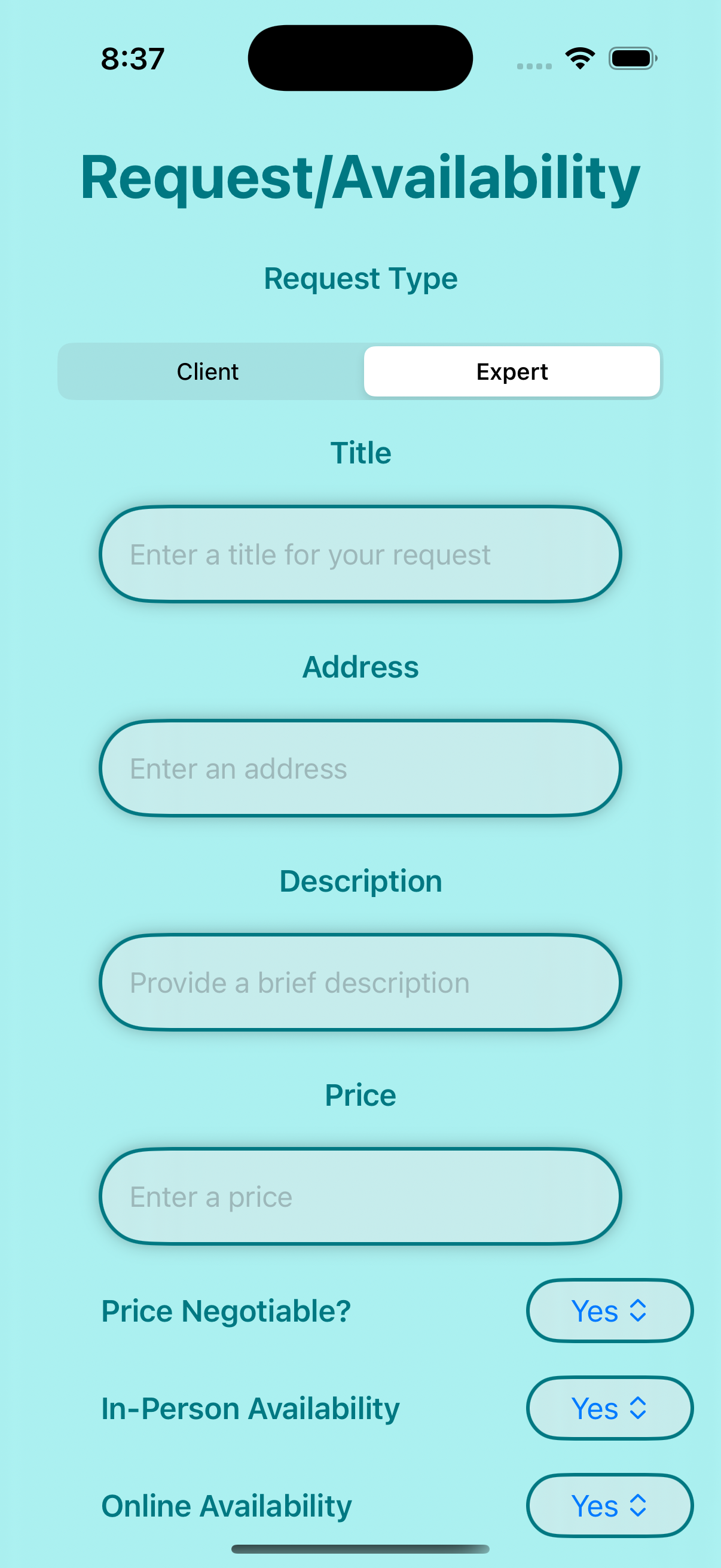This screenshot has width=721, height=1568.
Task: Open the Price Negotiable picker
Action: (610, 1310)
